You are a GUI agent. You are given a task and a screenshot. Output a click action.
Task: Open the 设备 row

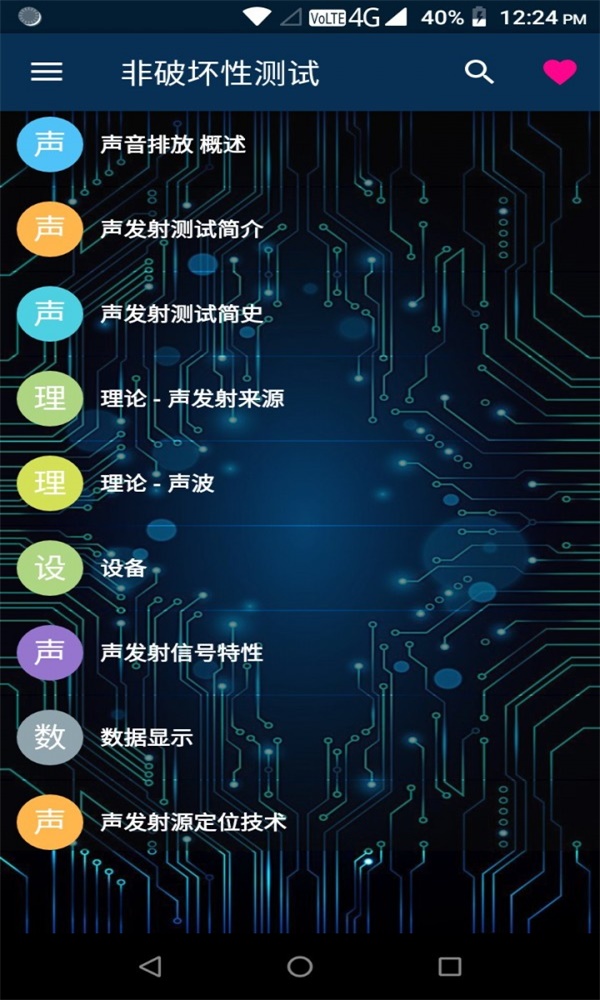300,568
